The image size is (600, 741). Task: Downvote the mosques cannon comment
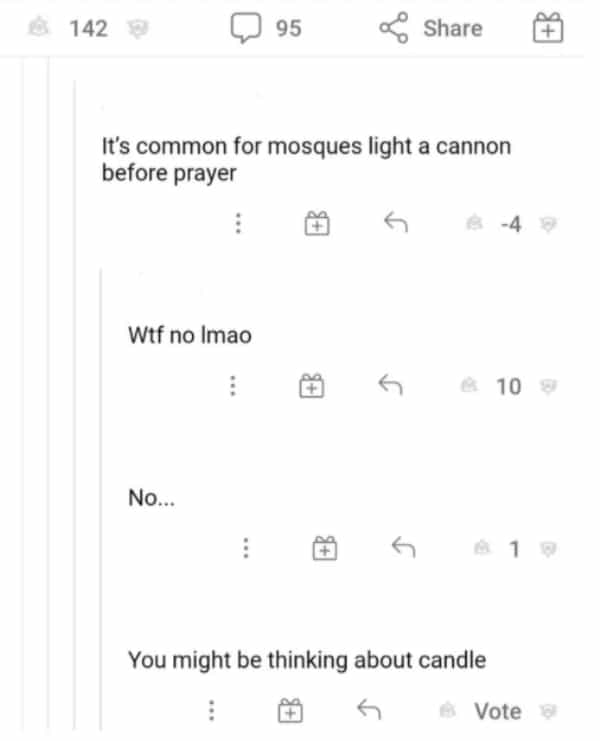[546, 224]
